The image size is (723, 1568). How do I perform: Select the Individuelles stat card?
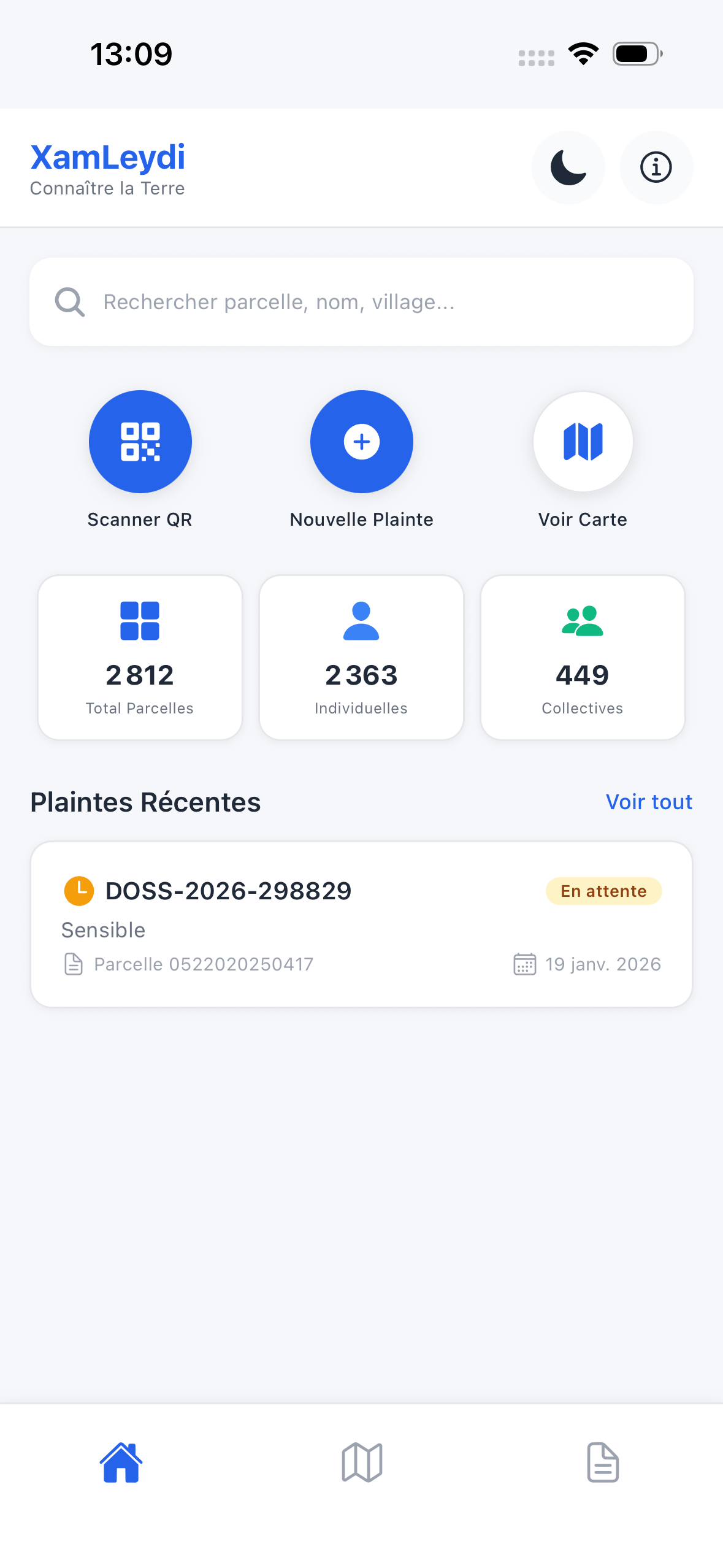[362, 658]
